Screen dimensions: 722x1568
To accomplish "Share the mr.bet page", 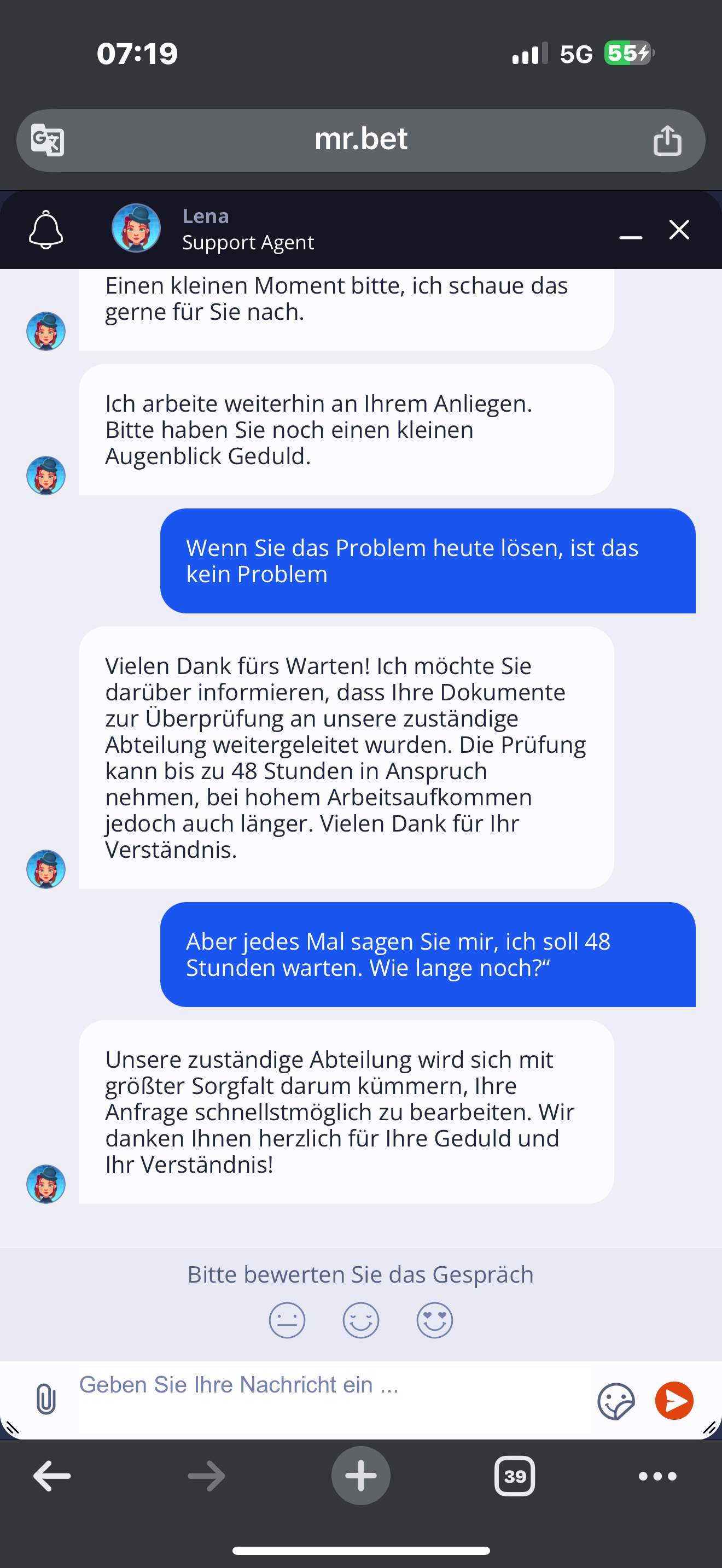I will click(667, 141).
